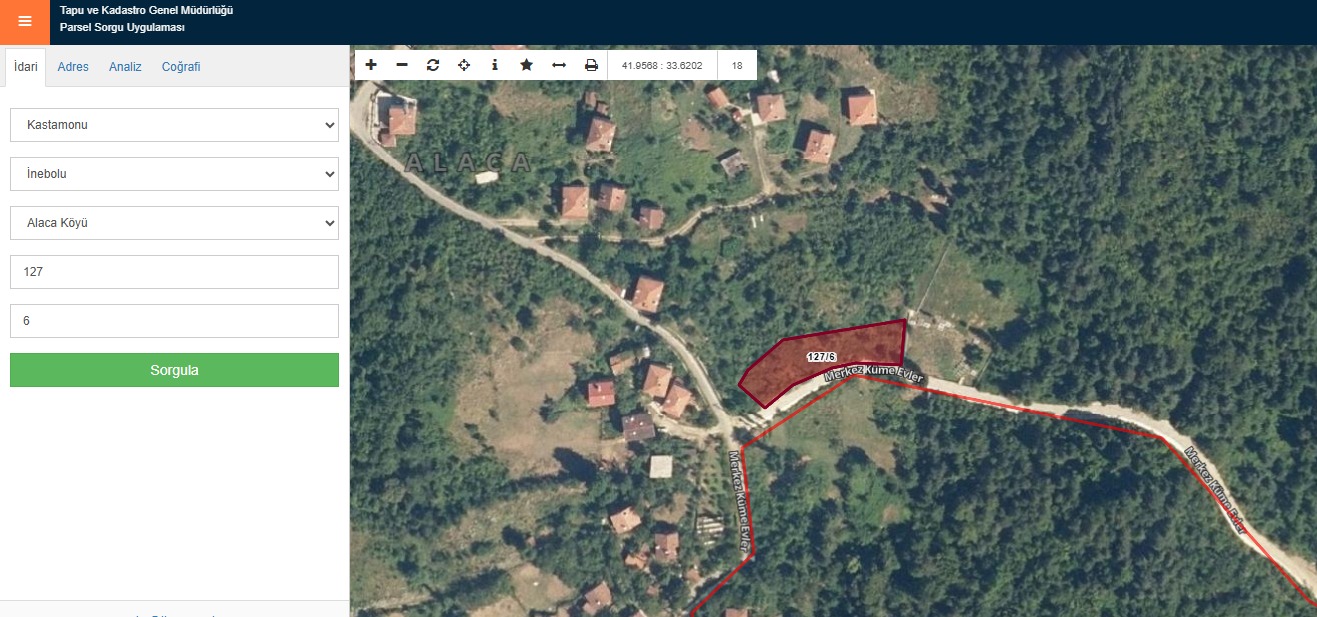The height and width of the screenshot is (617, 1317).
Task: Print the map with the printer icon
Action: coord(591,65)
